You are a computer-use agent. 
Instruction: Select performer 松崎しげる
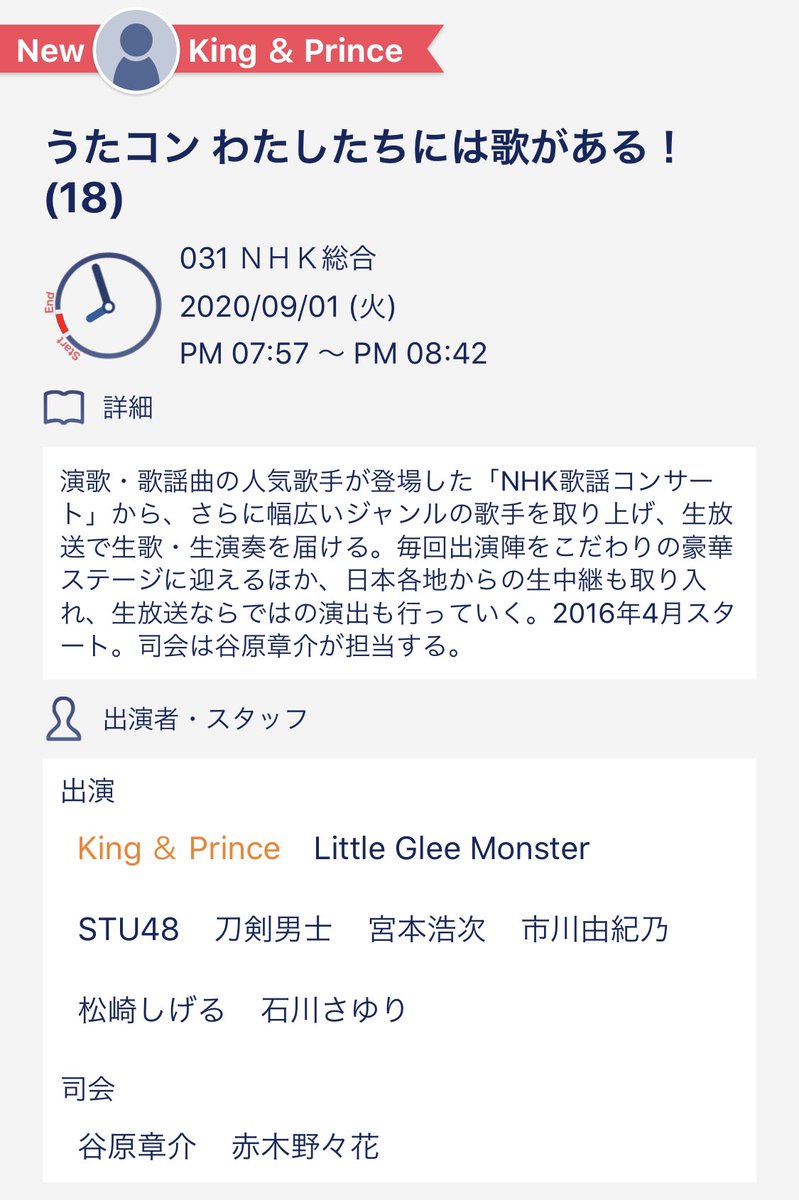(x=151, y=1009)
